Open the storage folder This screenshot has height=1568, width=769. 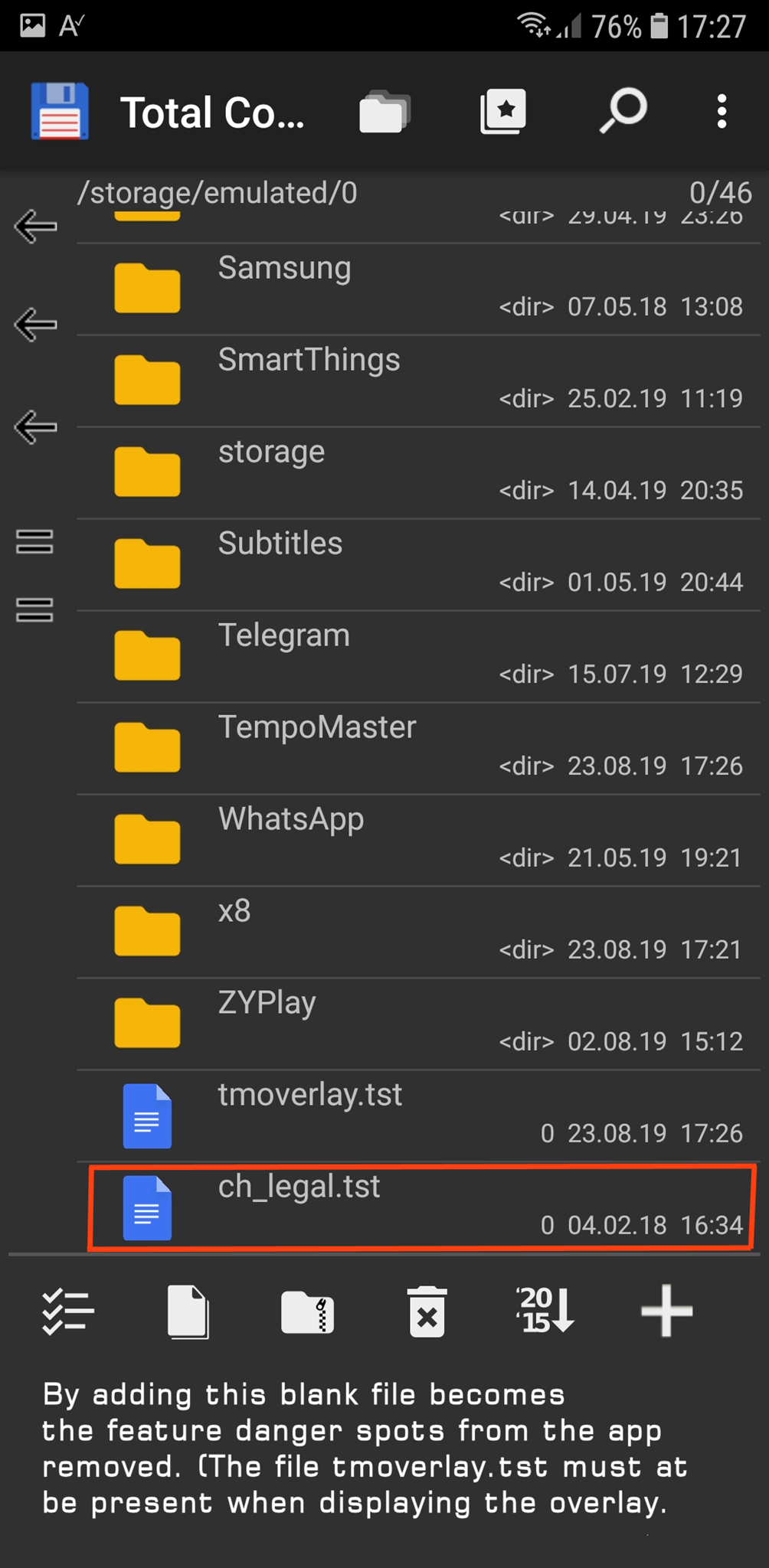(x=418, y=473)
